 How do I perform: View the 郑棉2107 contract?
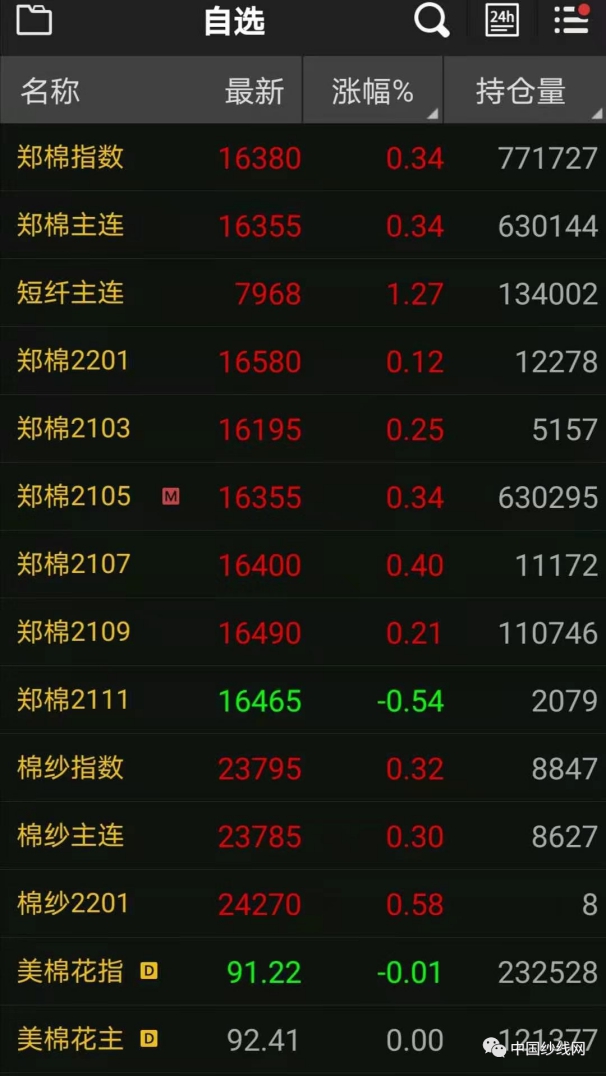point(303,565)
